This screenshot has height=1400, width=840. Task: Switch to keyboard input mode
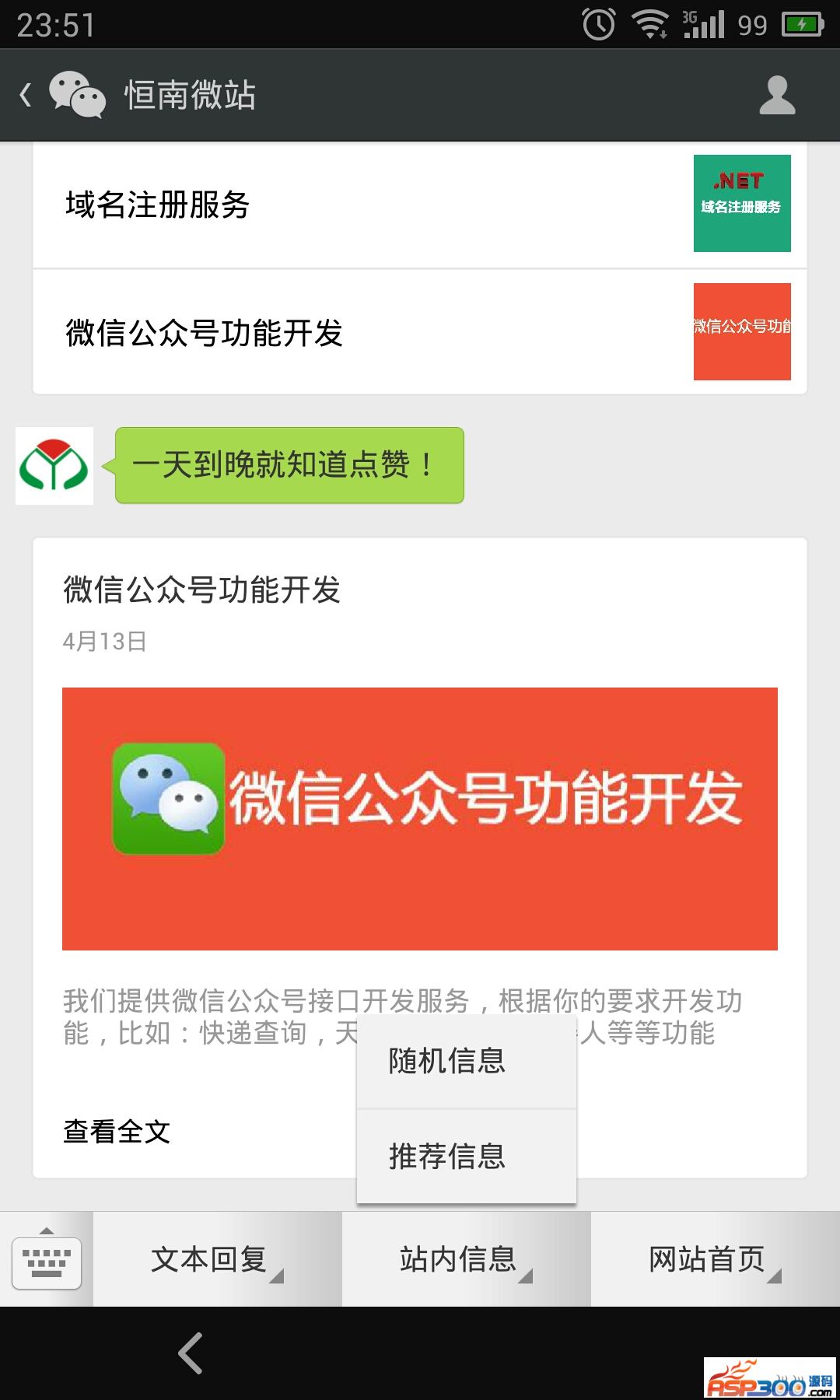47,1259
